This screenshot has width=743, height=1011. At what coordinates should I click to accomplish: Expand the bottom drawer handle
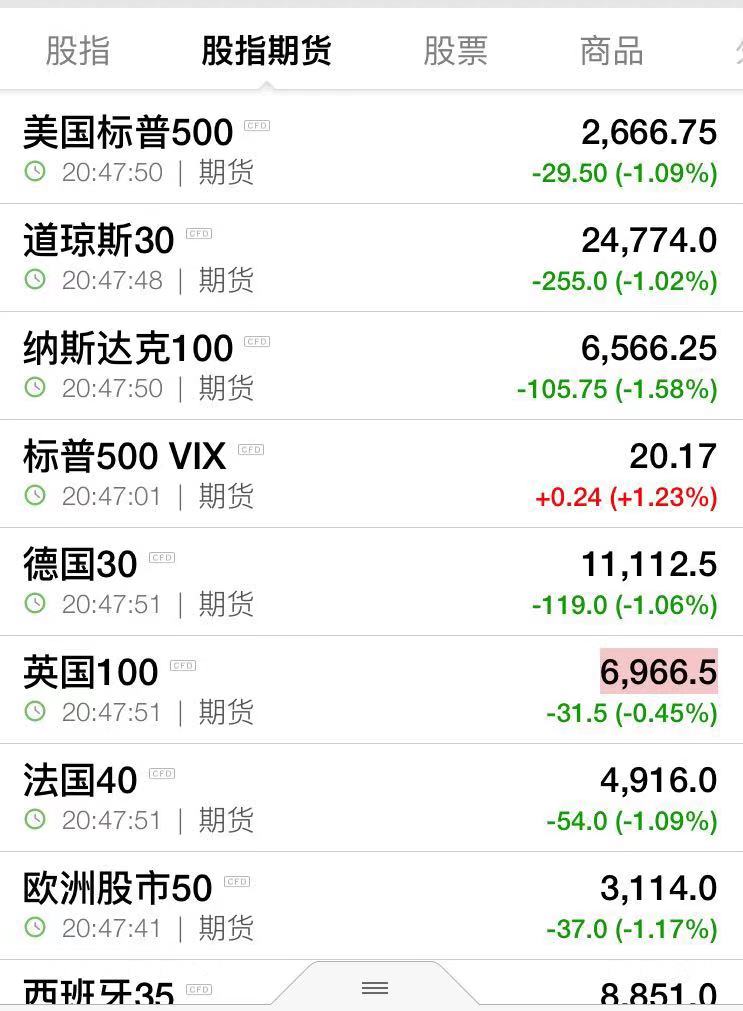375,988
